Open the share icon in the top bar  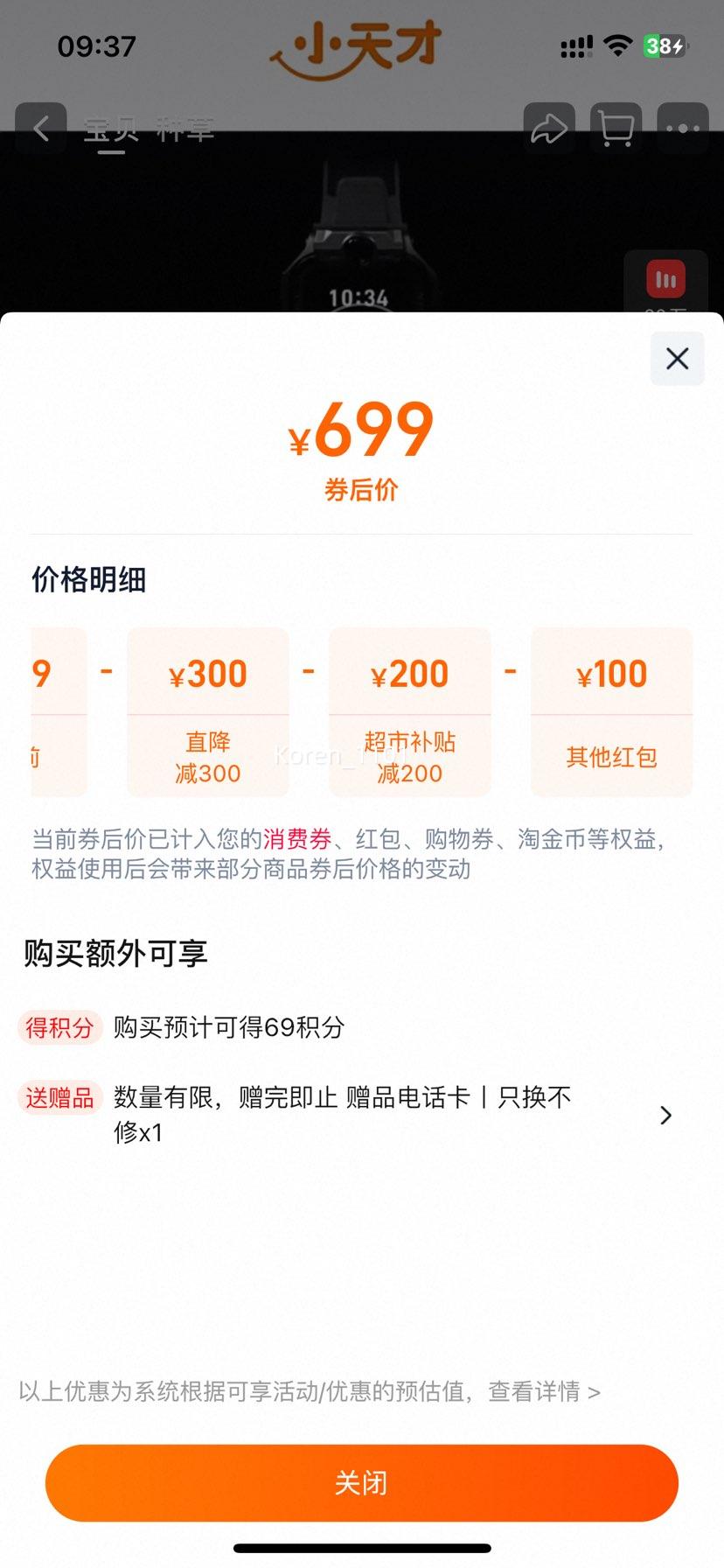coord(549,129)
